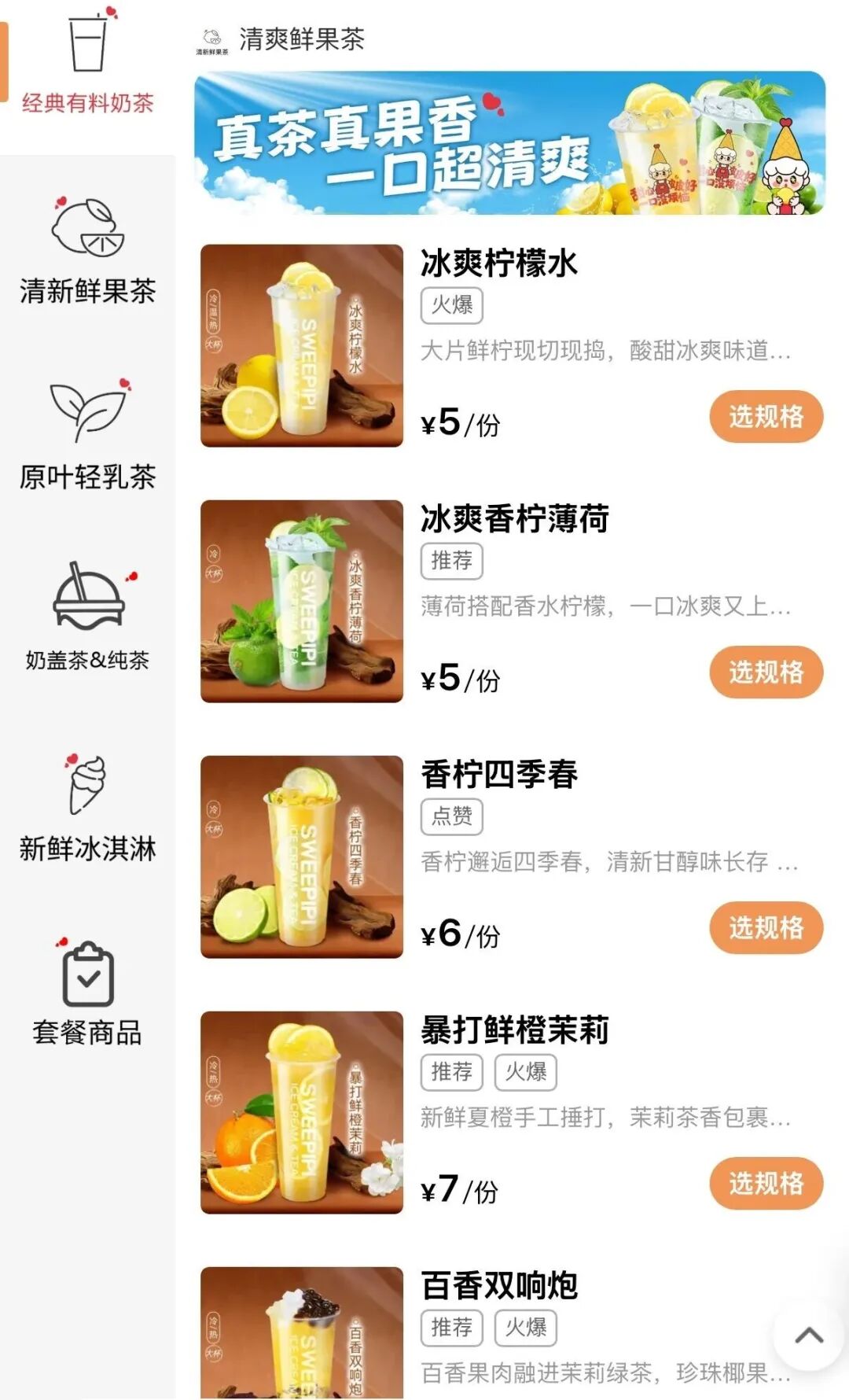View the 香柠四季春 product picture

click(x=302, y=857)
